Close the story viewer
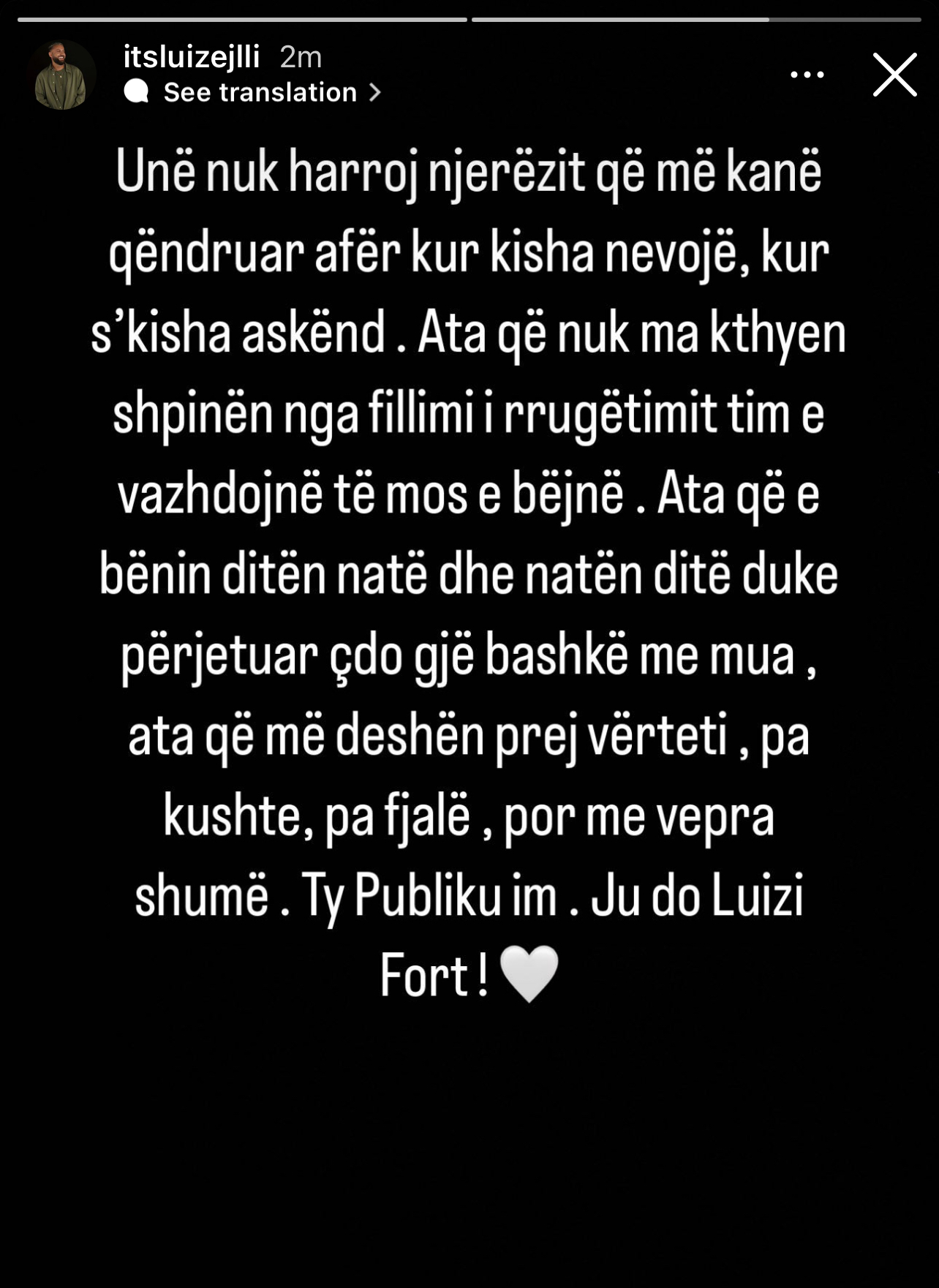The height and width of the screenshot is (1288, 939). 894,75
